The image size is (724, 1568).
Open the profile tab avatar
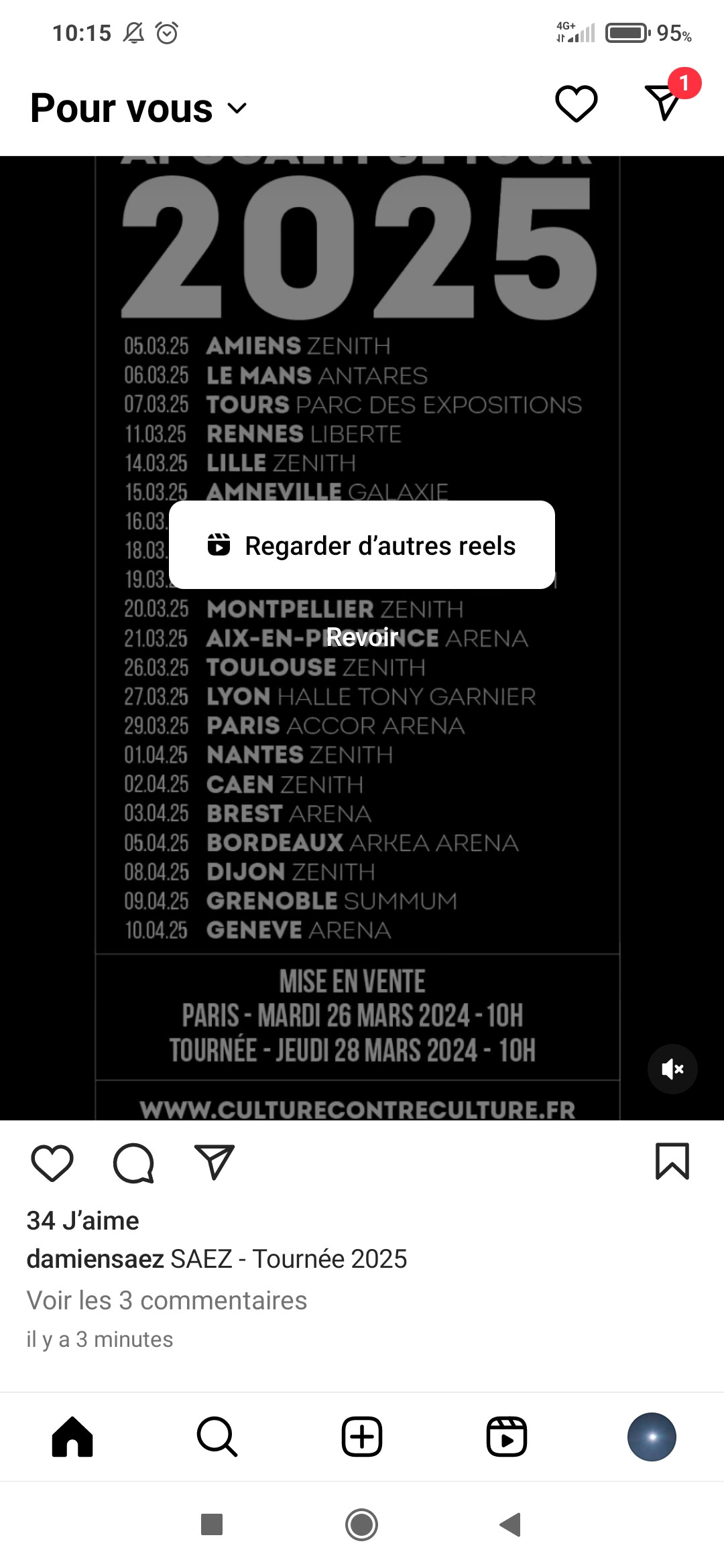pyautogui.click(x=652, y=1437)
